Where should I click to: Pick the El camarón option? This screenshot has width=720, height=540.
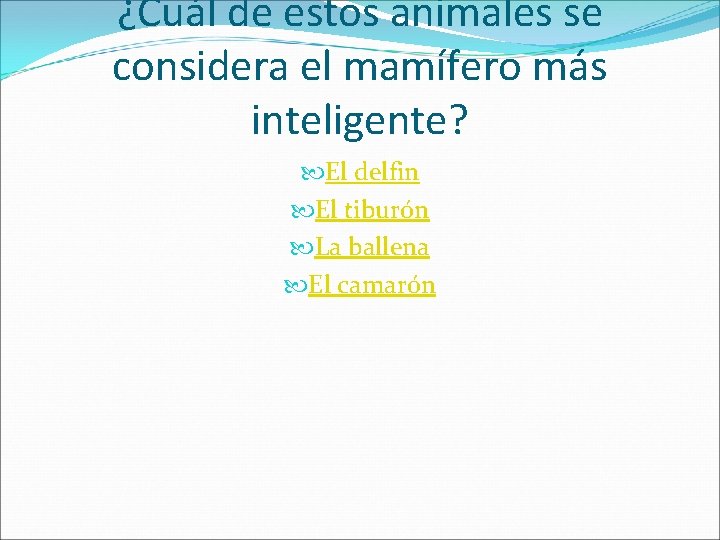(371, 285)
